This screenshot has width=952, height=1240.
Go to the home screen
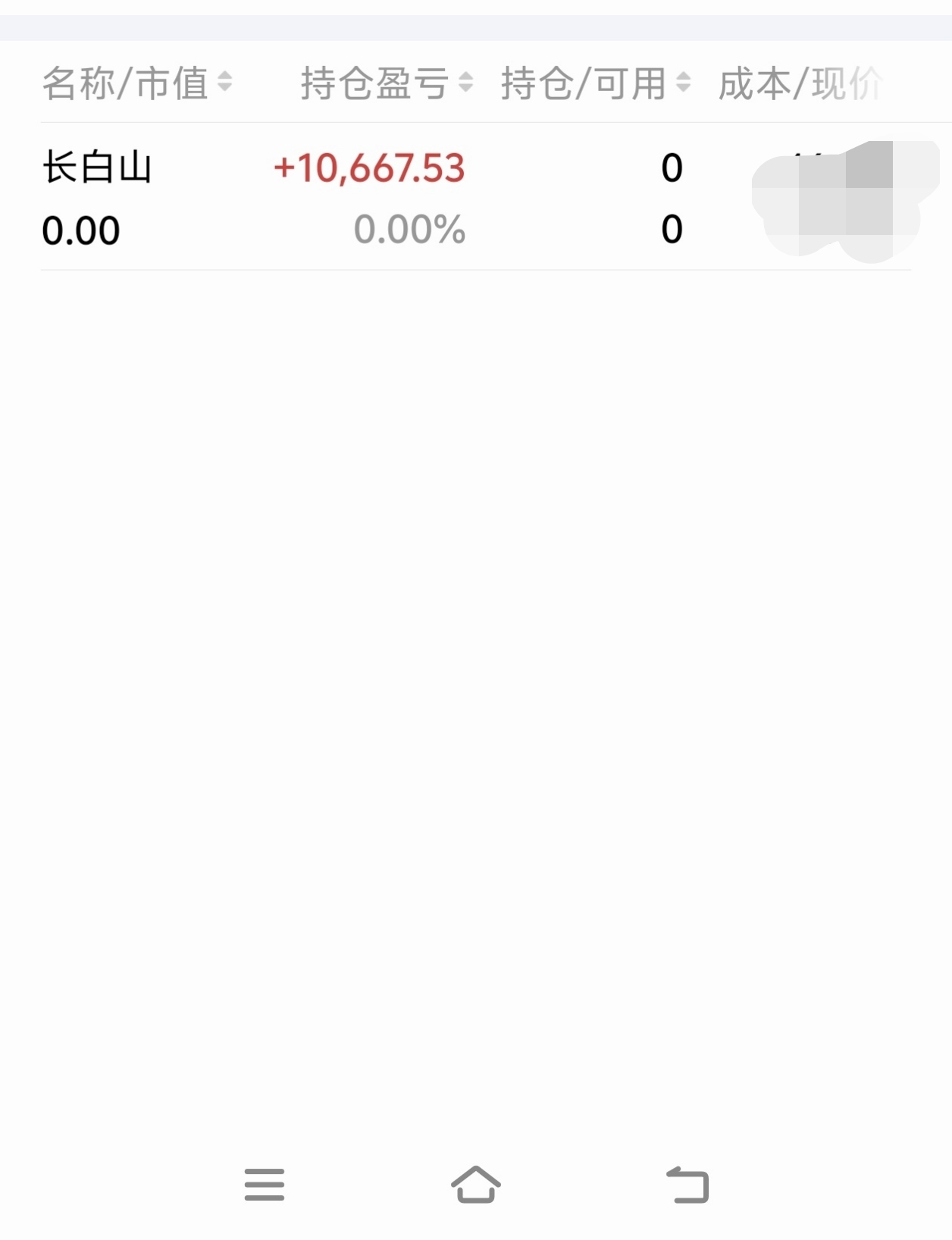click(476, 1185)
